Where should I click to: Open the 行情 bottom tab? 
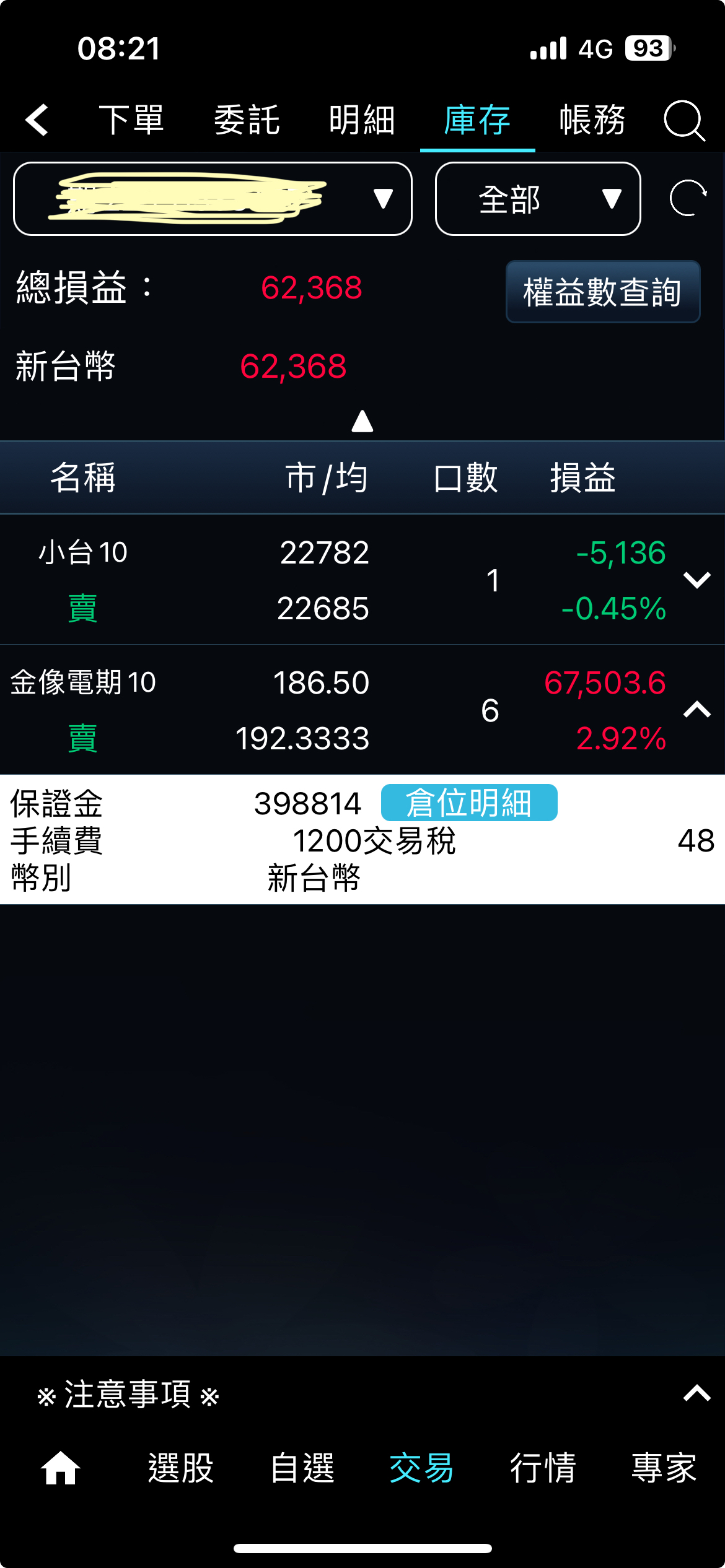(x=543, y=1468)
